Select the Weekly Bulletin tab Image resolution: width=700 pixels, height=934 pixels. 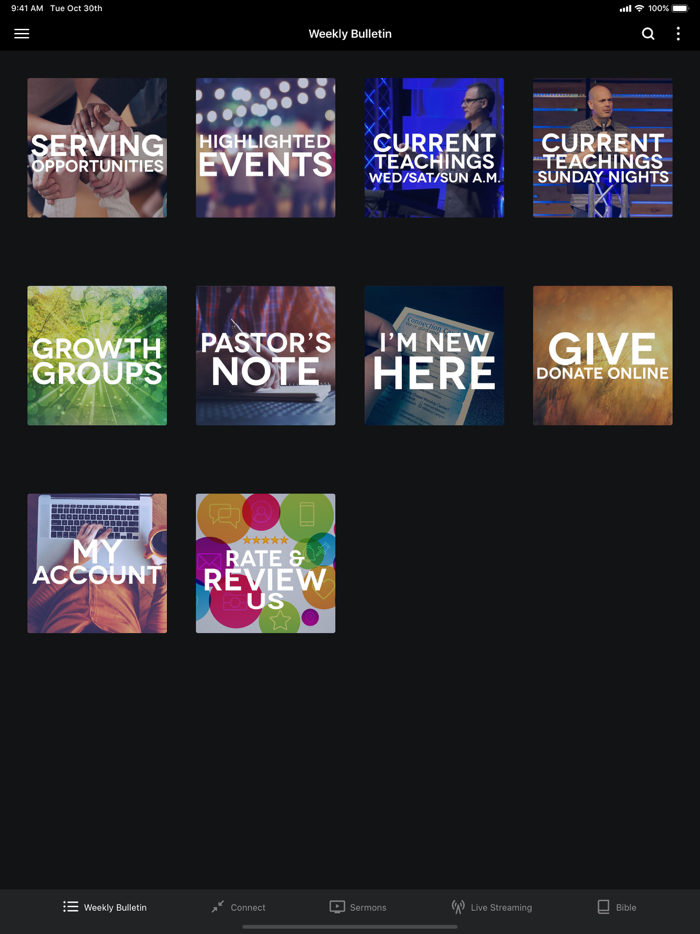105,907
